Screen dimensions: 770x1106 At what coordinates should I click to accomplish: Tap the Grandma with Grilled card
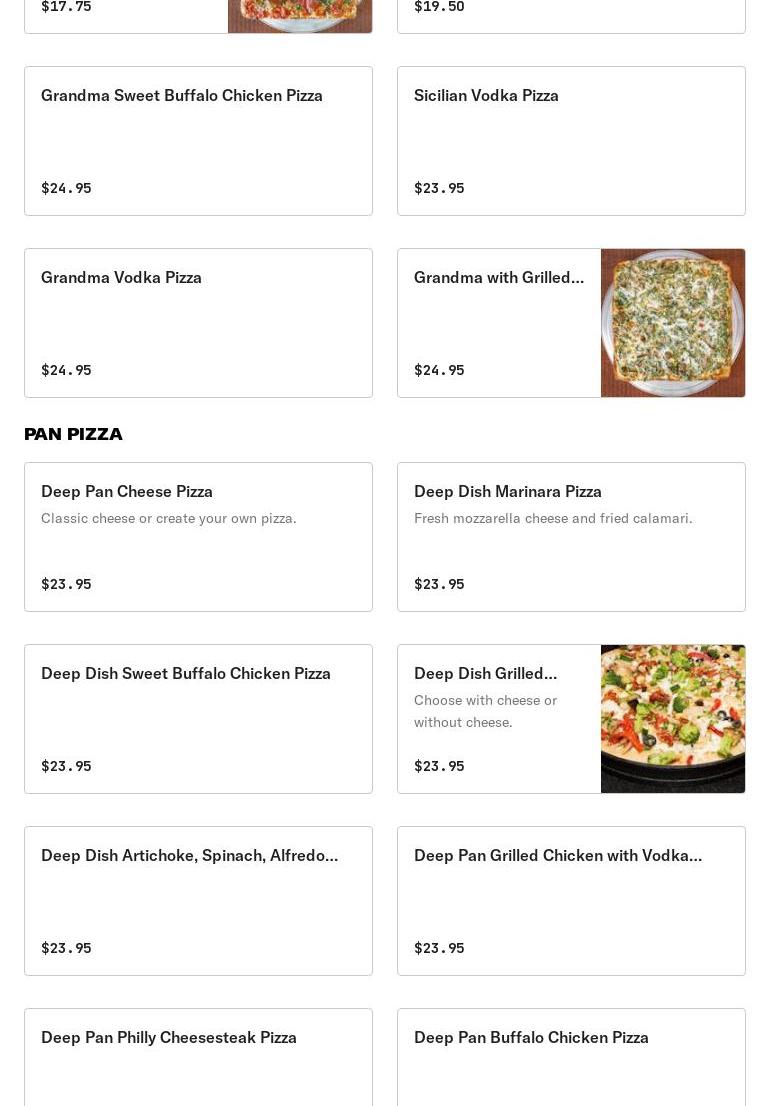(x=571, y=323)
